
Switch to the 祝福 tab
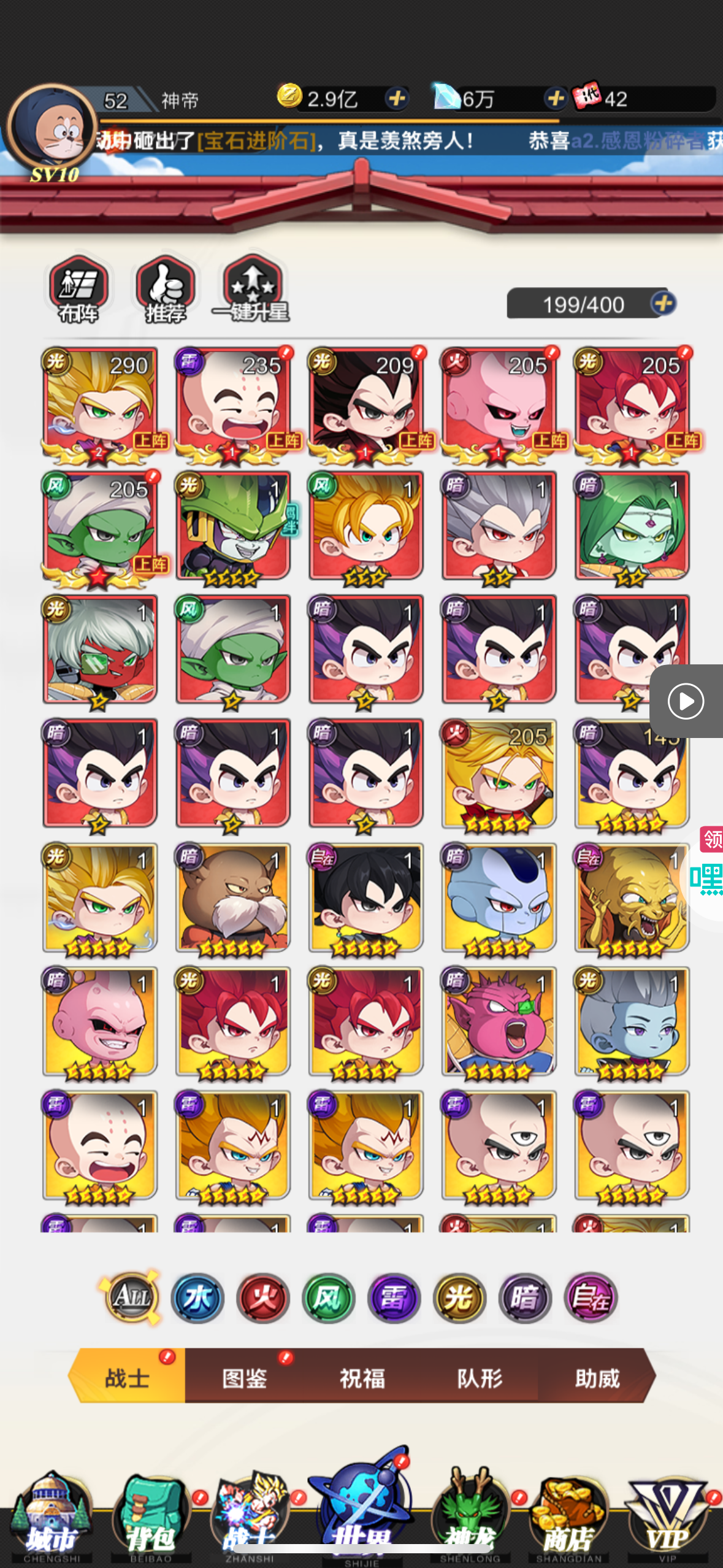pyautogui.click(x=362, y=1378)
